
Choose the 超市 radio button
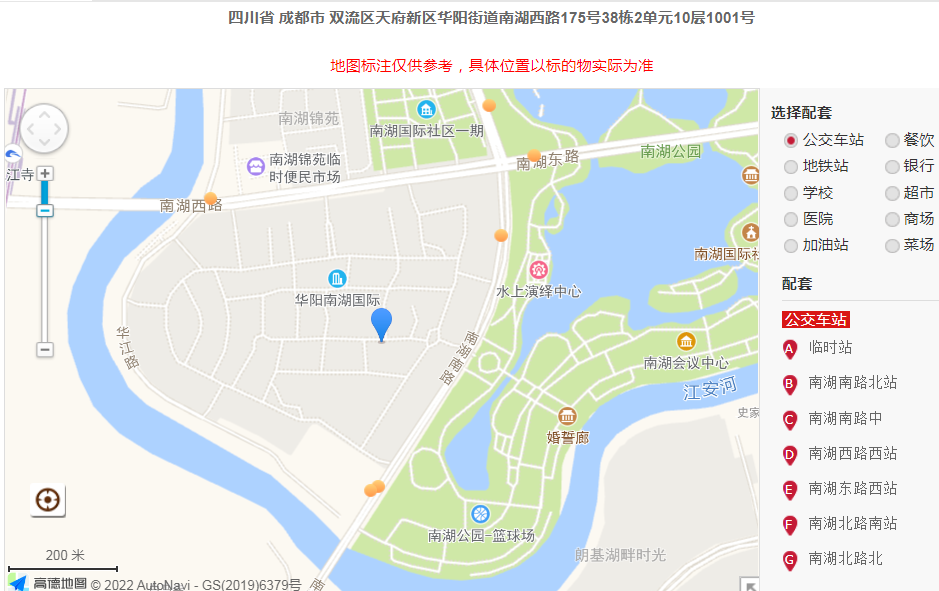click(x=892, y=193)
